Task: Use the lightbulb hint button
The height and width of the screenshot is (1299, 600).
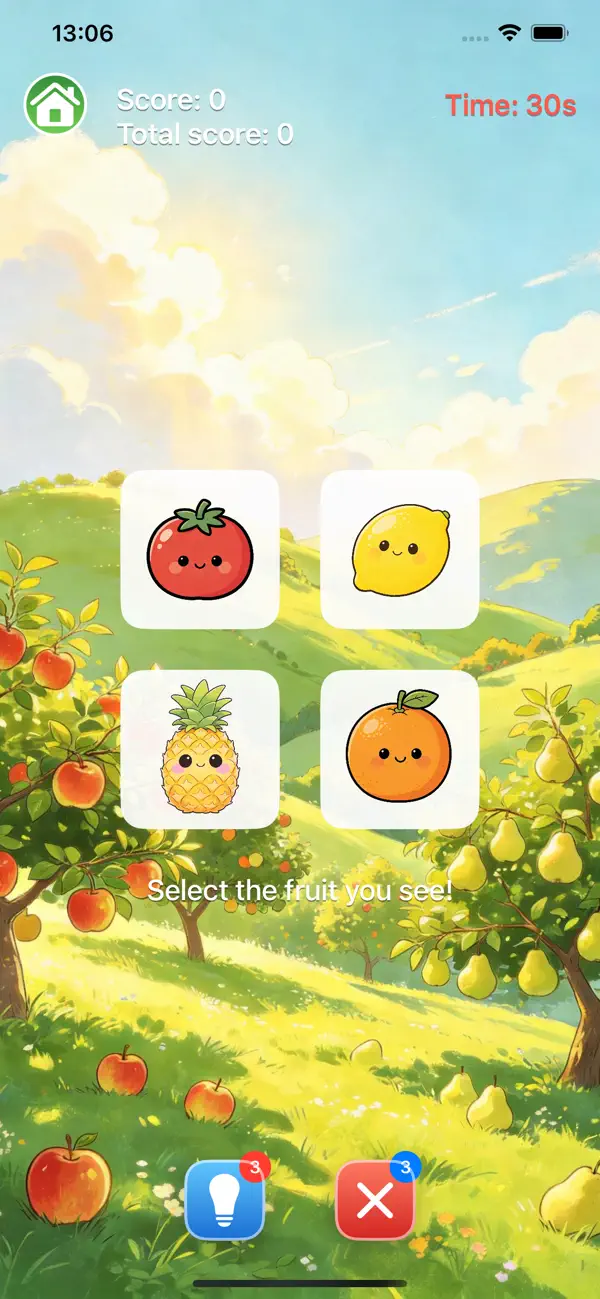Action: 225,1200
